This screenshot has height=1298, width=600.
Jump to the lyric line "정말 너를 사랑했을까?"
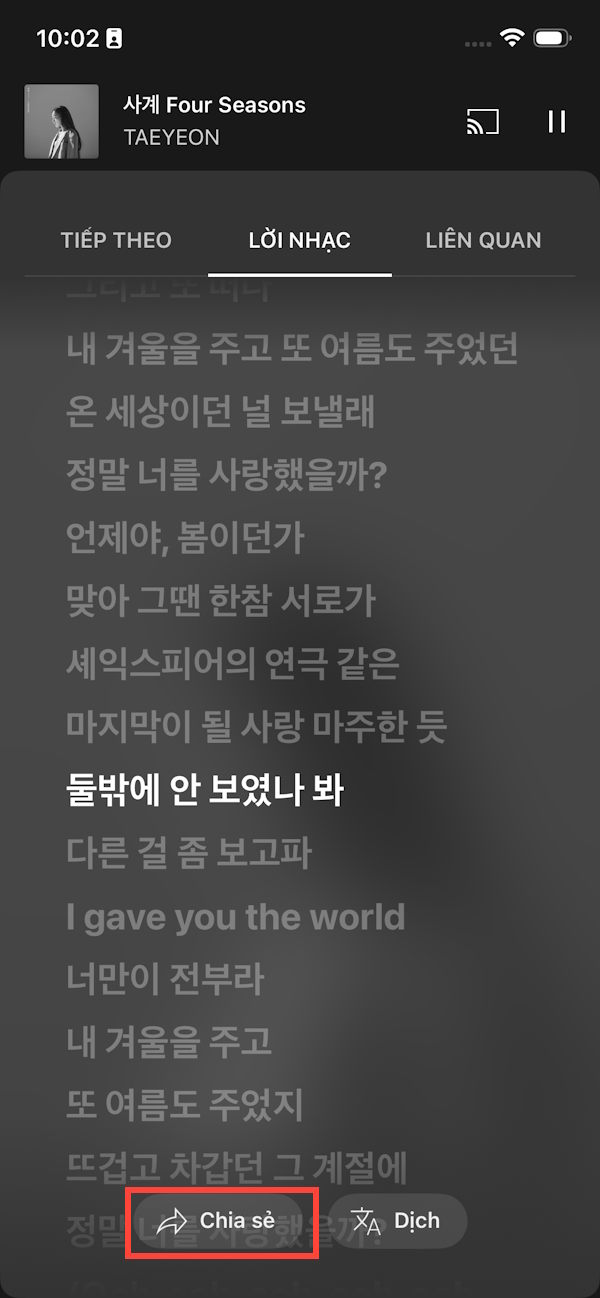[226, 475]
